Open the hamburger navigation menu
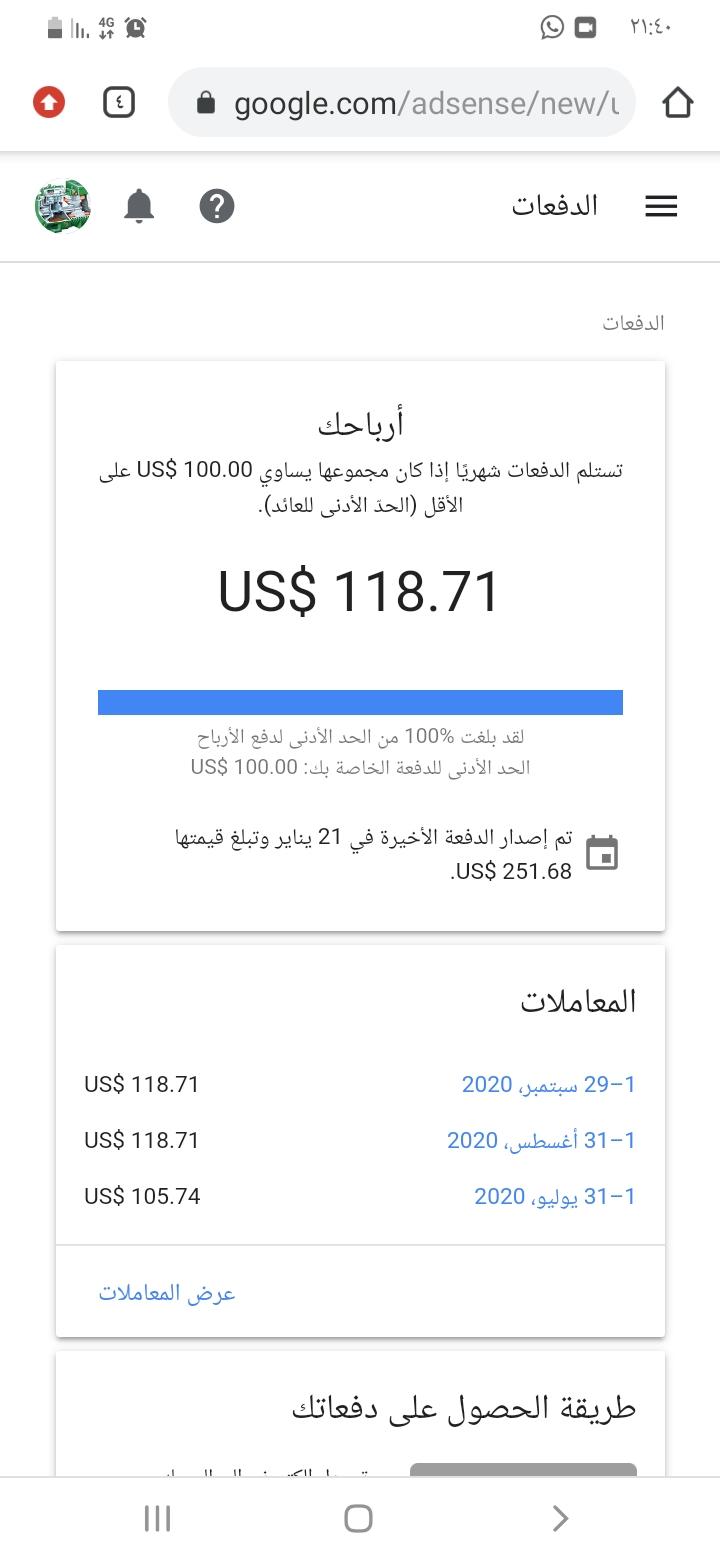This screenshot has height=1560, width=720. [x=661, y=207]
